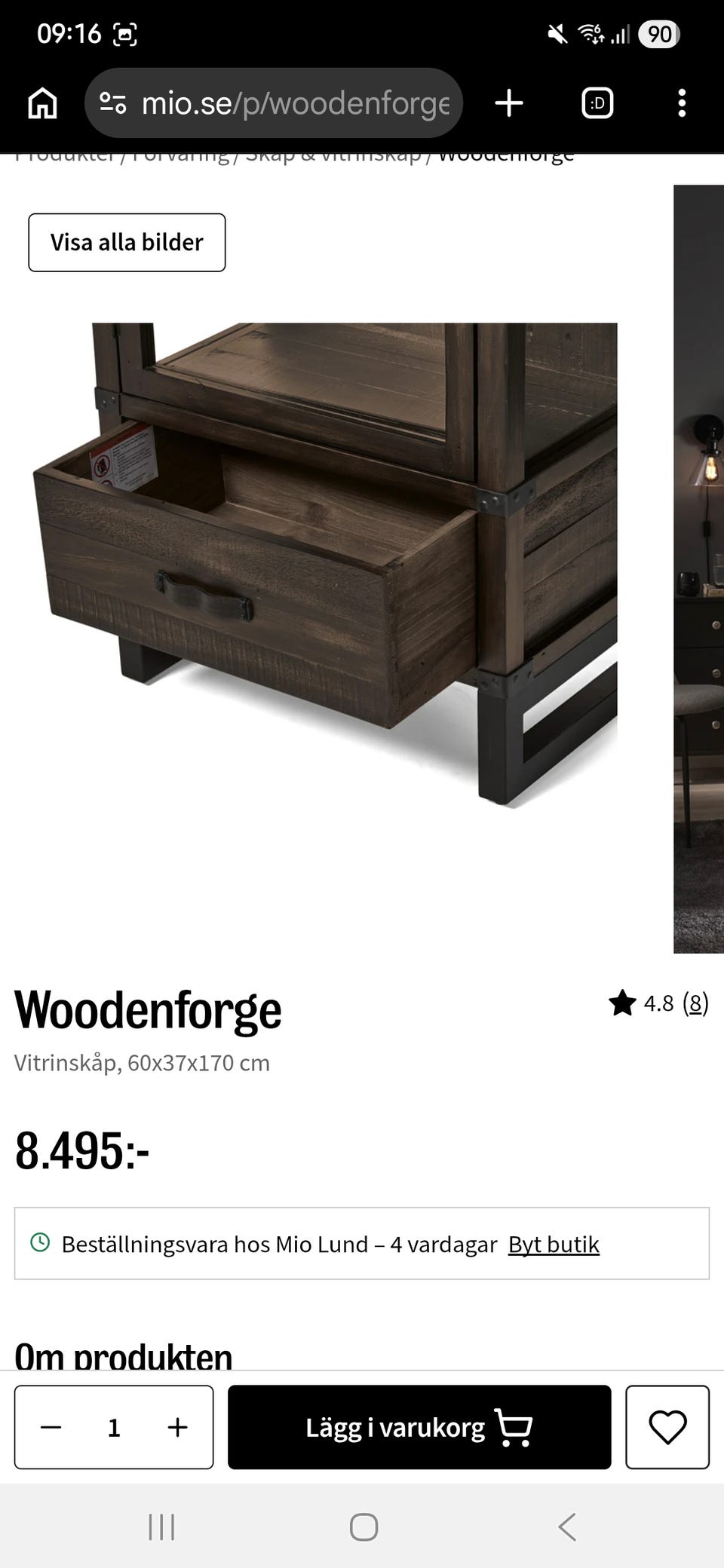Increase quantity with the plus button
The image size is (724, 1568).
tap(177, 1427)
